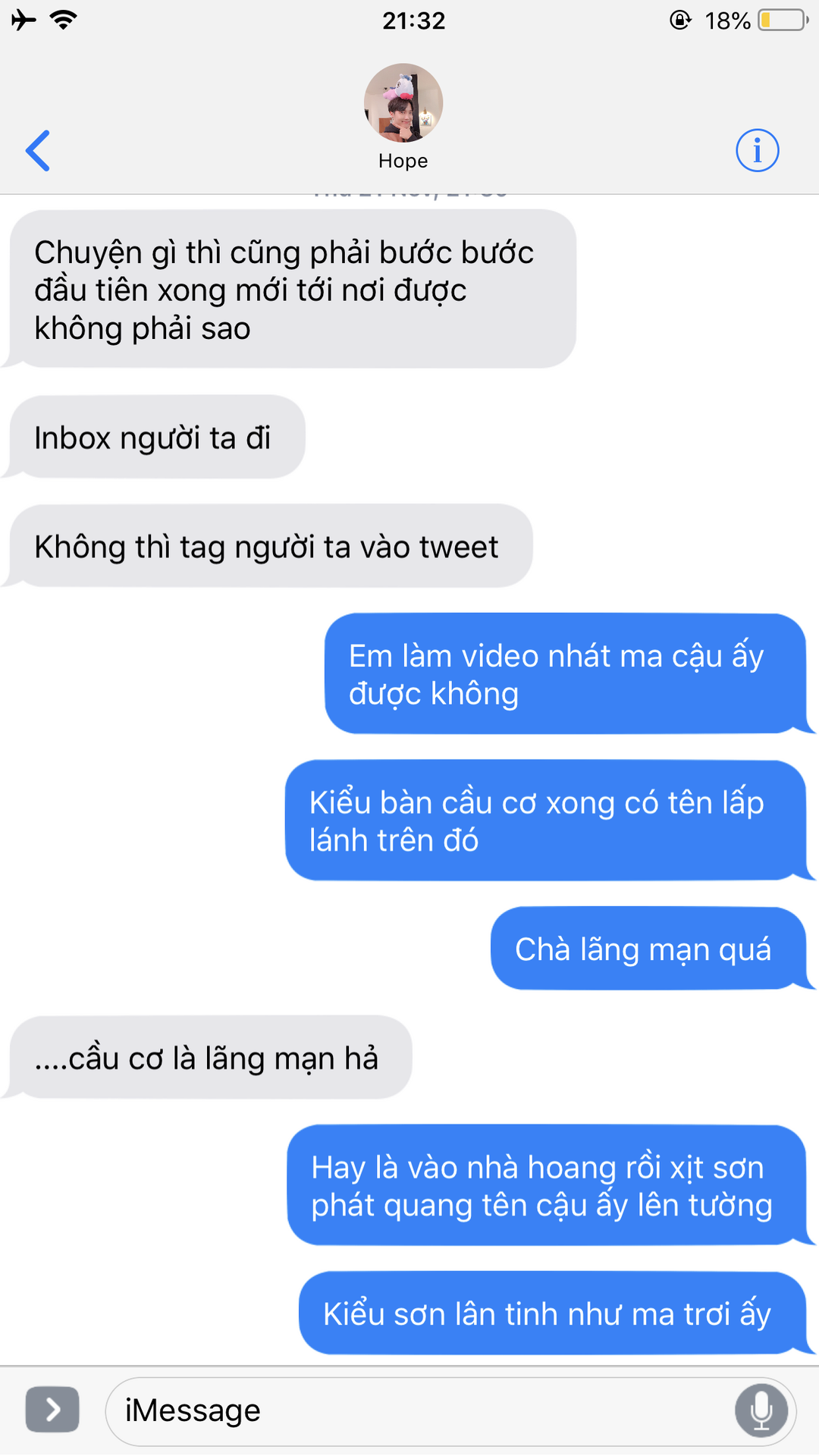Start voice recording with the microphone

click(761, 1411)
